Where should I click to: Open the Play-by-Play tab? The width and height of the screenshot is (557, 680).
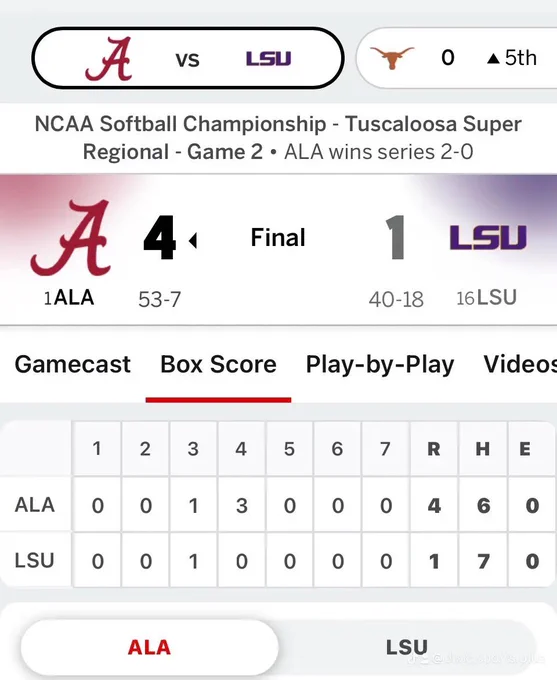tap(380, 364)
